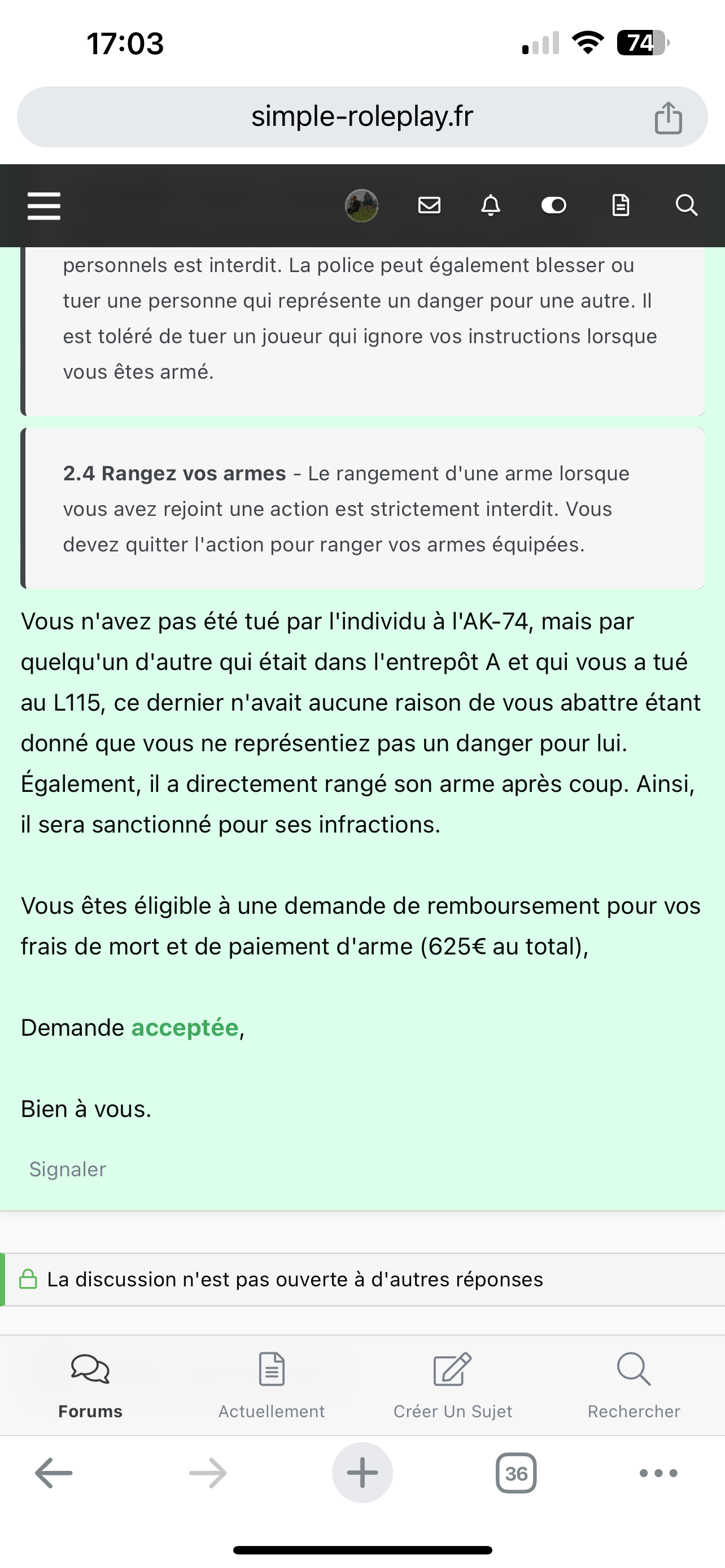This screenshot has width=725, height=1568.
Task: Tap the simple-roleplay.fr address bar
Action: (362, 117)
